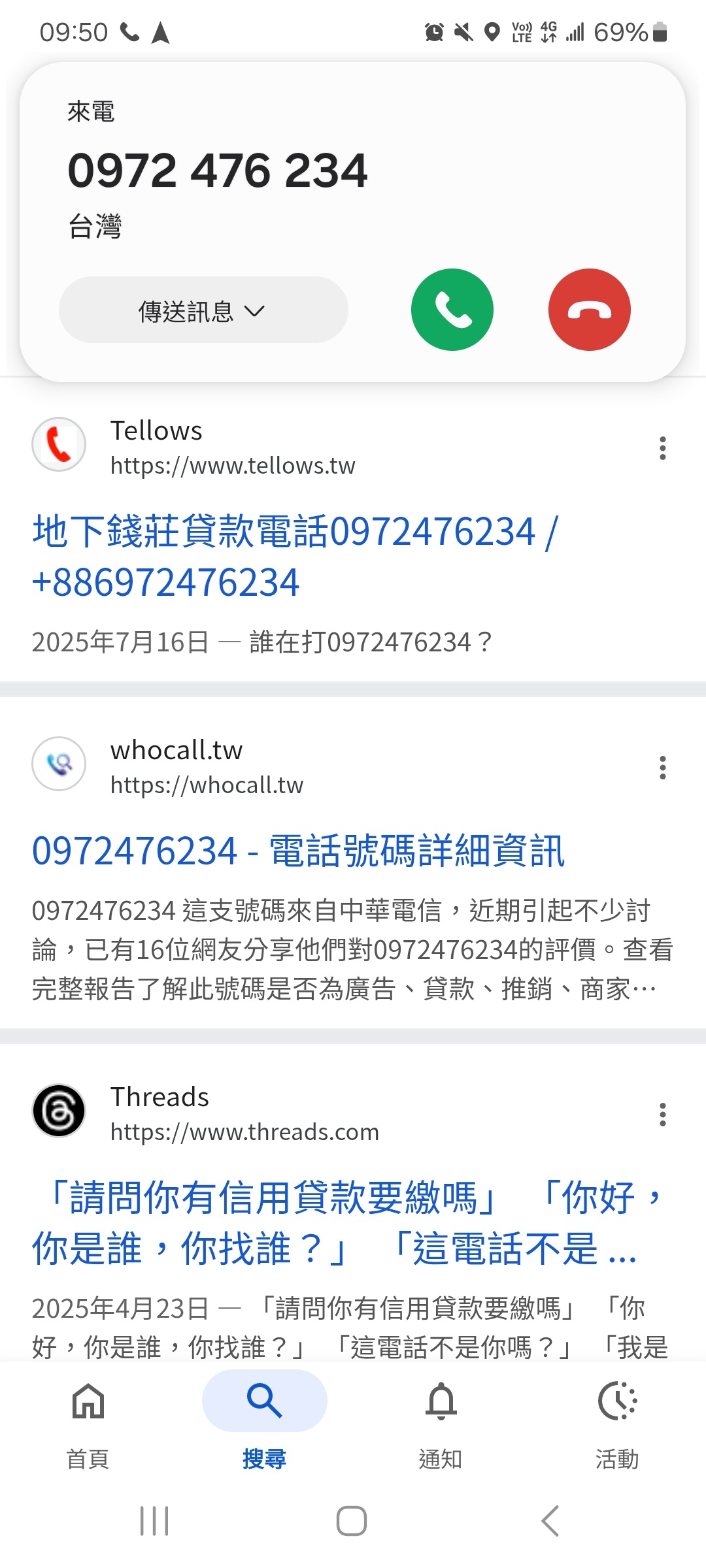
Task: Expand the 傳送訊息 quick reply dropdown
Action: (203, 310)
